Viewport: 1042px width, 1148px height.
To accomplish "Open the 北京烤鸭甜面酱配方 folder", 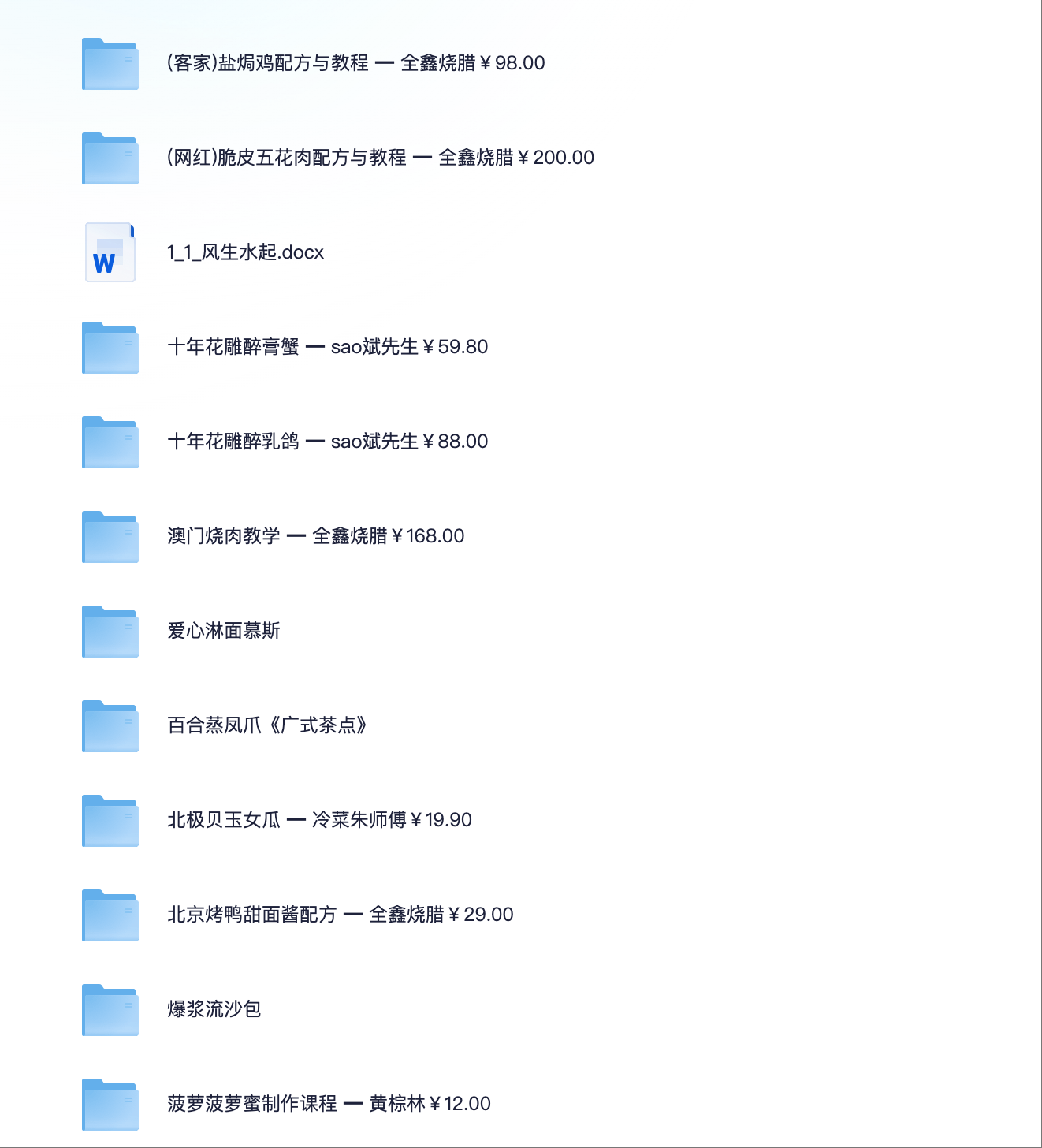I will (x=340, y=915).
